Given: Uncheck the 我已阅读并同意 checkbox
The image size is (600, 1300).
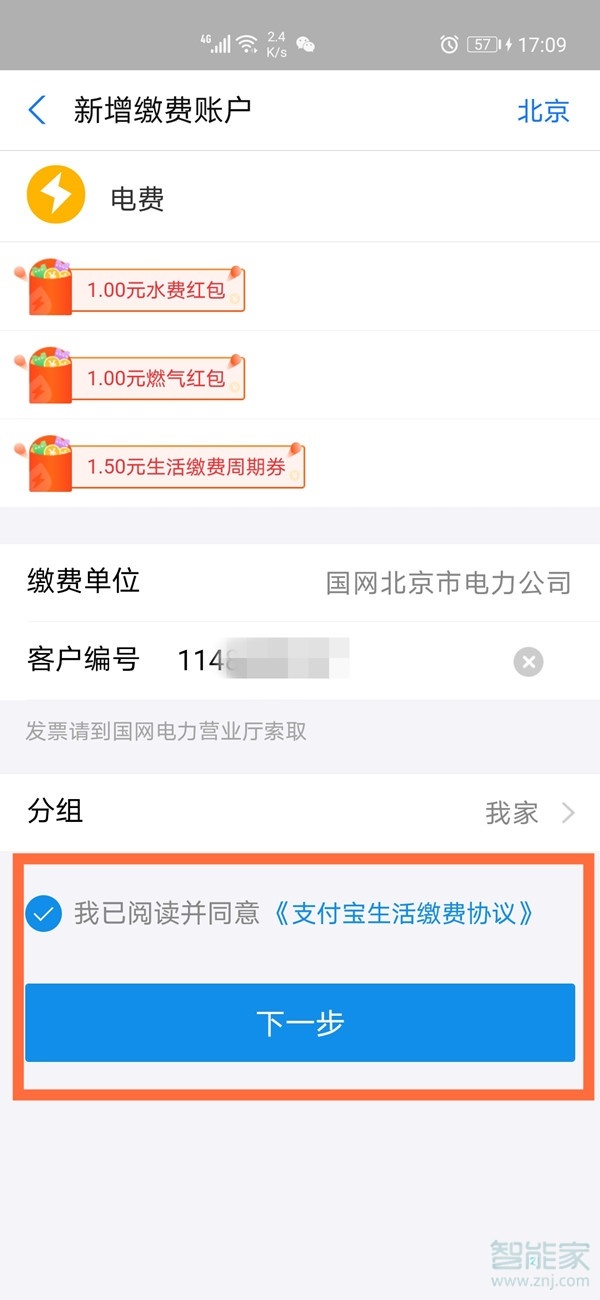Looking at the screenshot, I should [44, 913].
